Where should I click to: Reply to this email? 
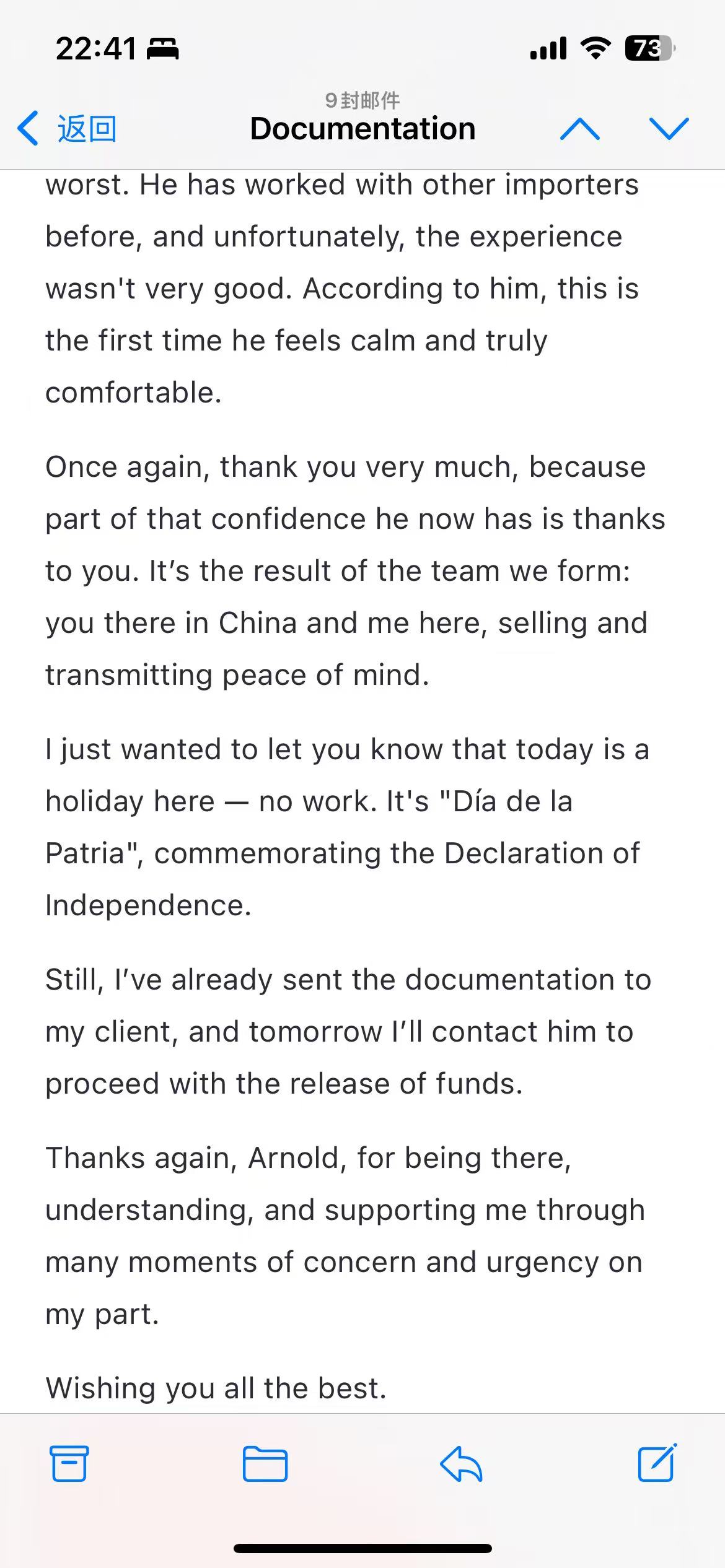(461, 1464)
